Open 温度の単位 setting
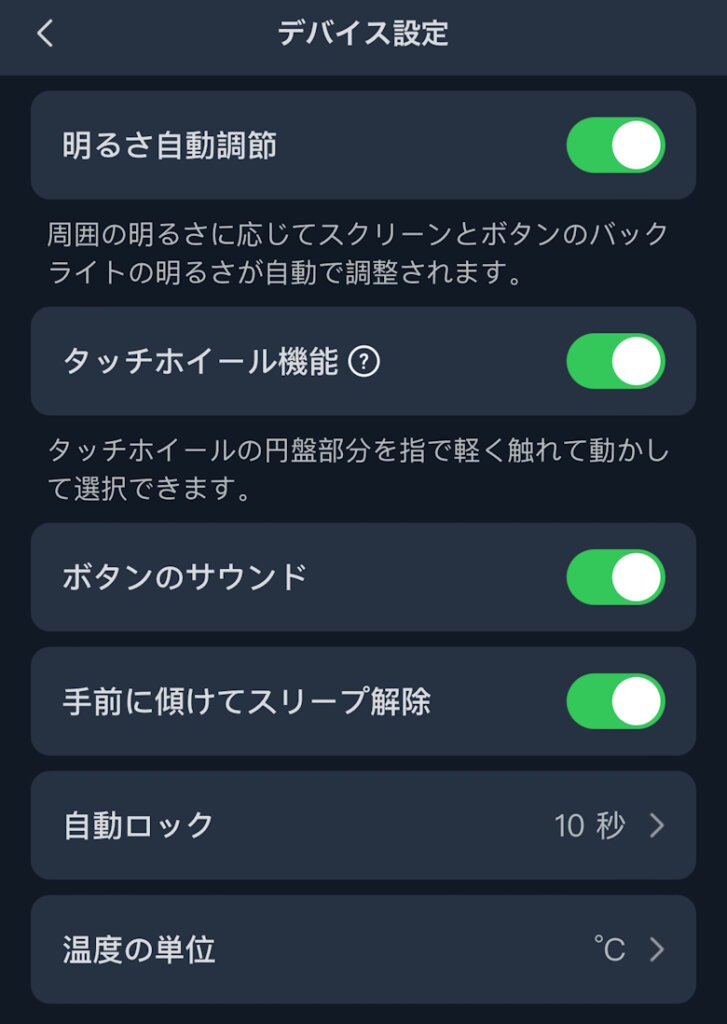Viewport: 727px width, 1024px height. [363, 949]
